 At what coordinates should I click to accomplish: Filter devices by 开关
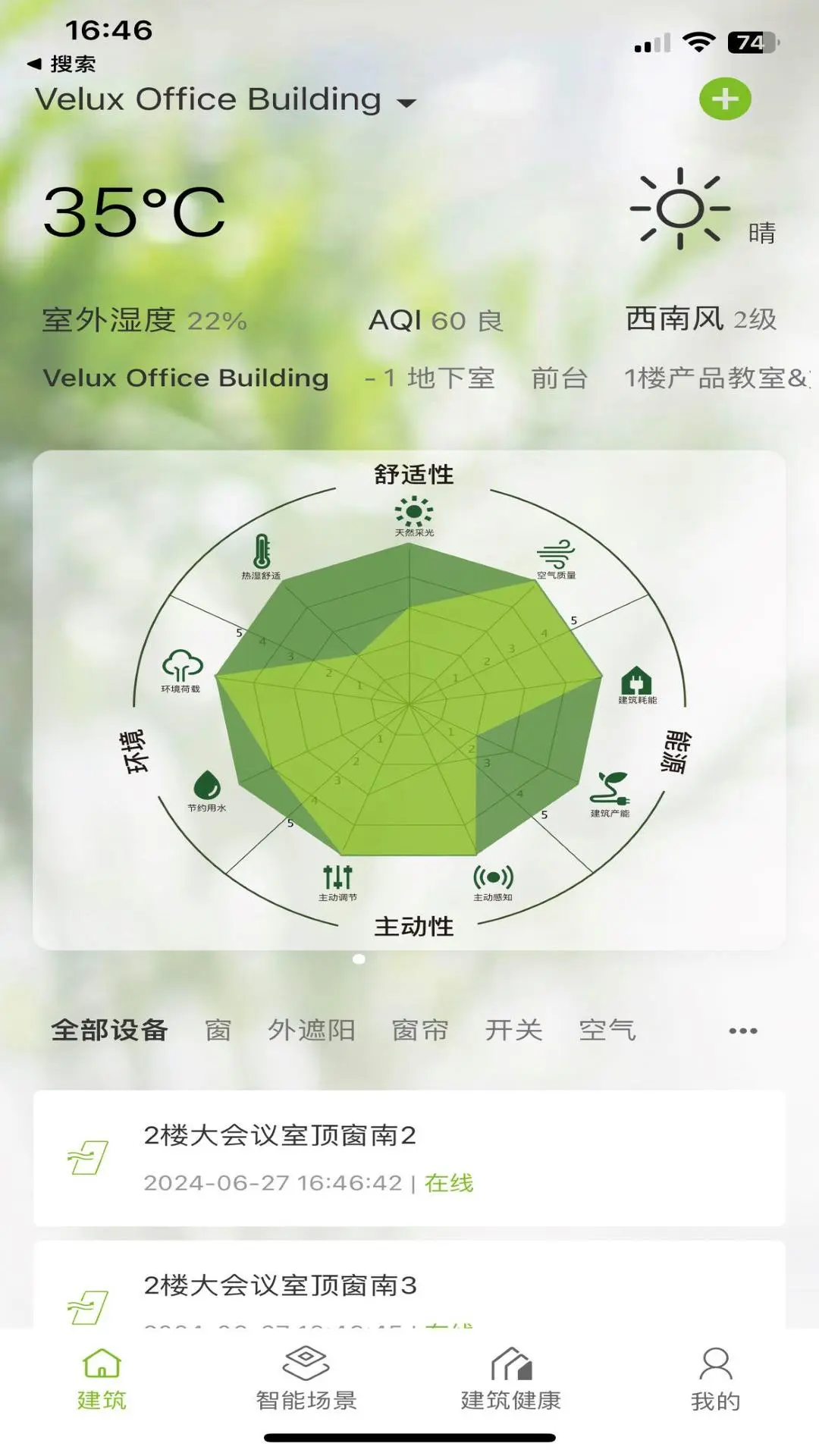click(x=513, y=1030)
